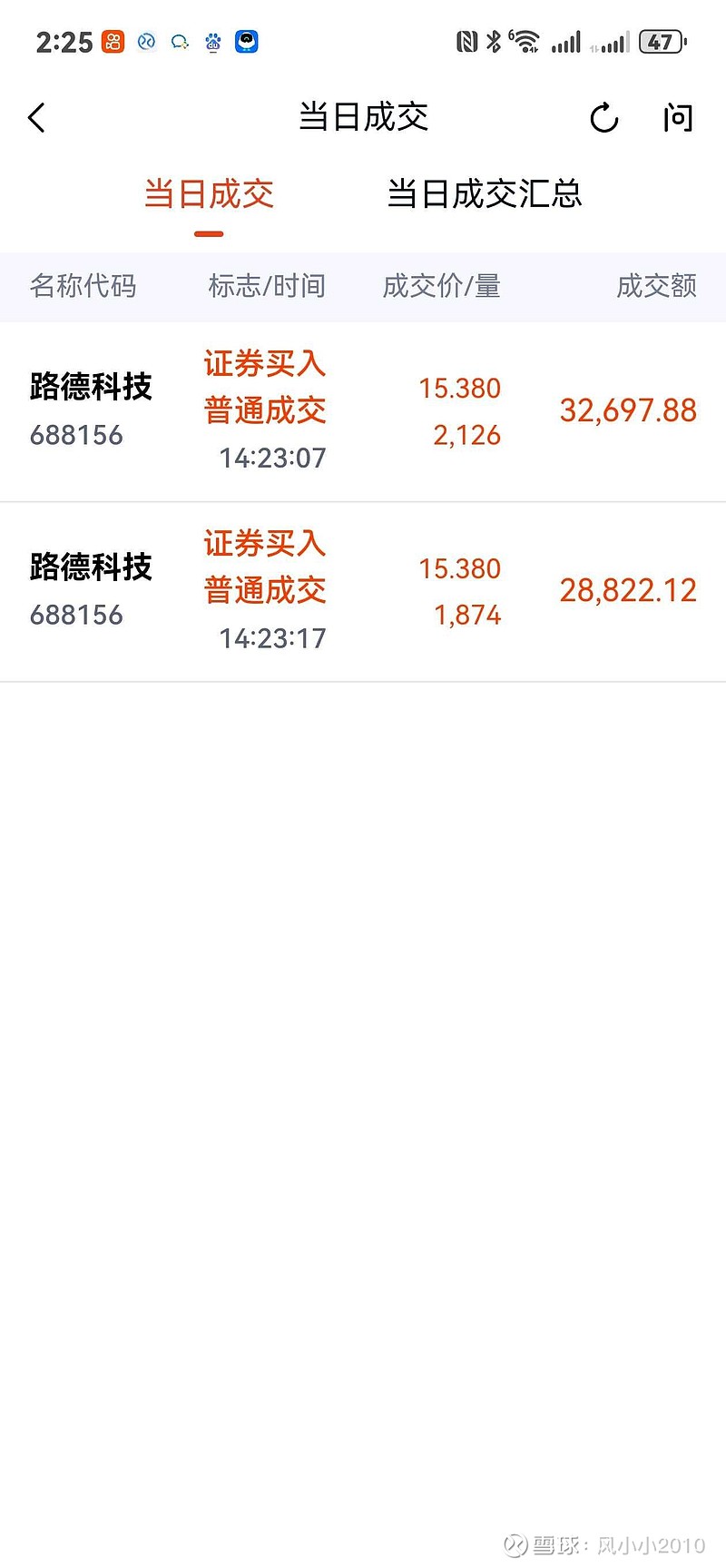This screenshot has height=1568, width=726.
Task: Select the 当日成交 tab
Action: click(x=209, y=194)
